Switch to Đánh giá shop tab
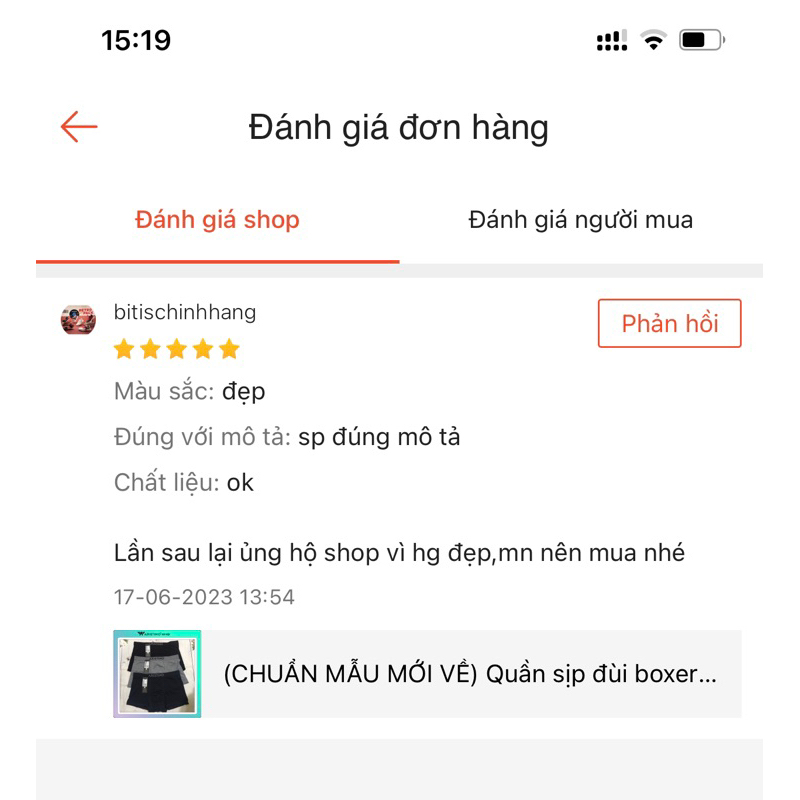Screen dimensions: 800x800 [217, 220]
